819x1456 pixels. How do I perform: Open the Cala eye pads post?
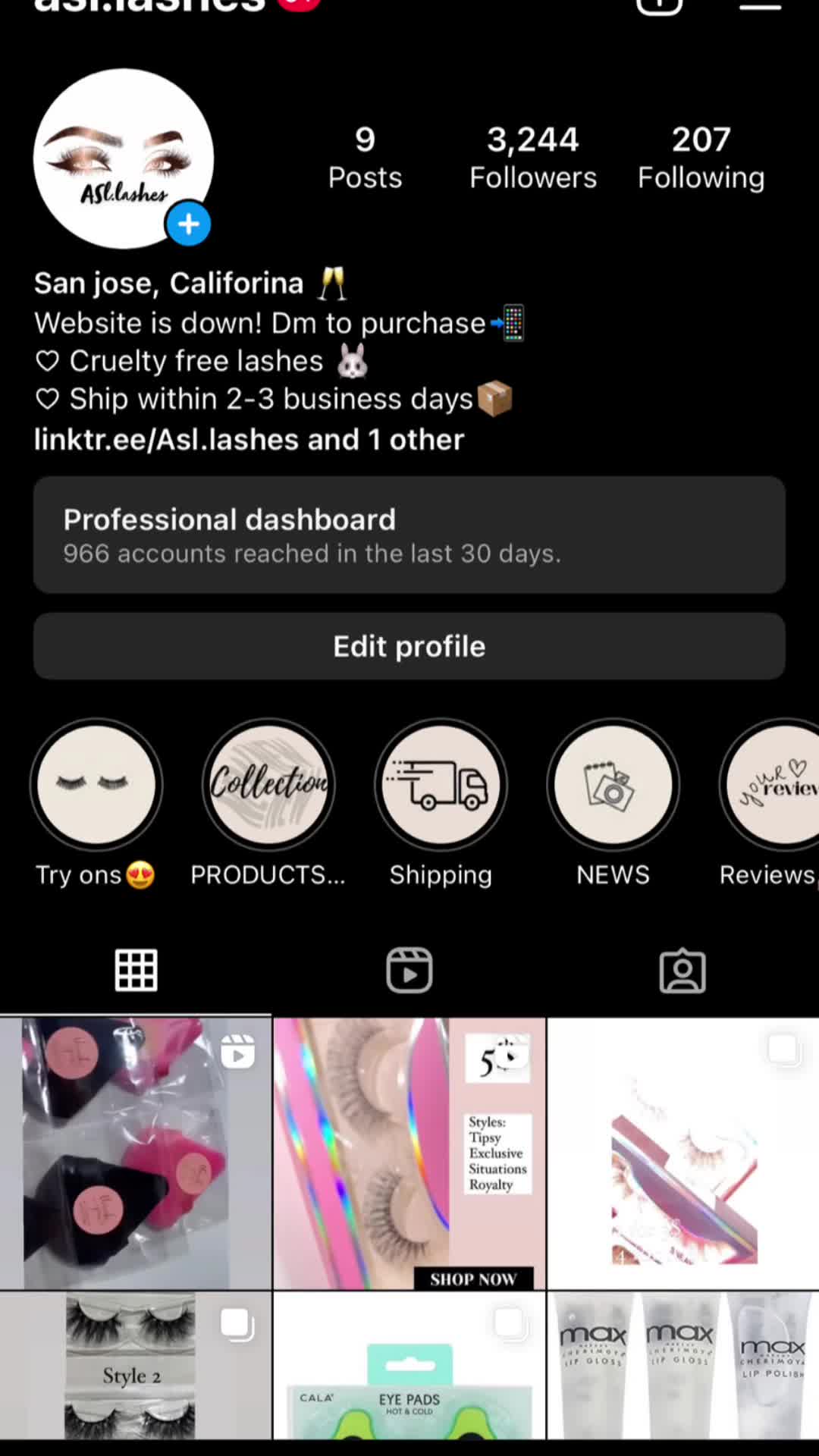409,1366
